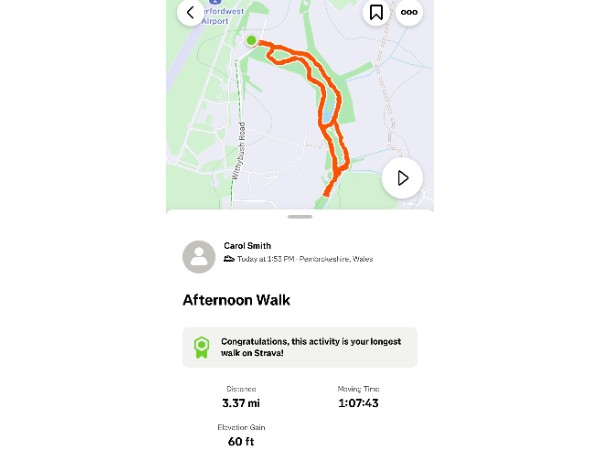Image resolution: width=600 pixels, height=450 pixels.
Task: Open the three-dot overflow menu
Action: click(409, 13)
